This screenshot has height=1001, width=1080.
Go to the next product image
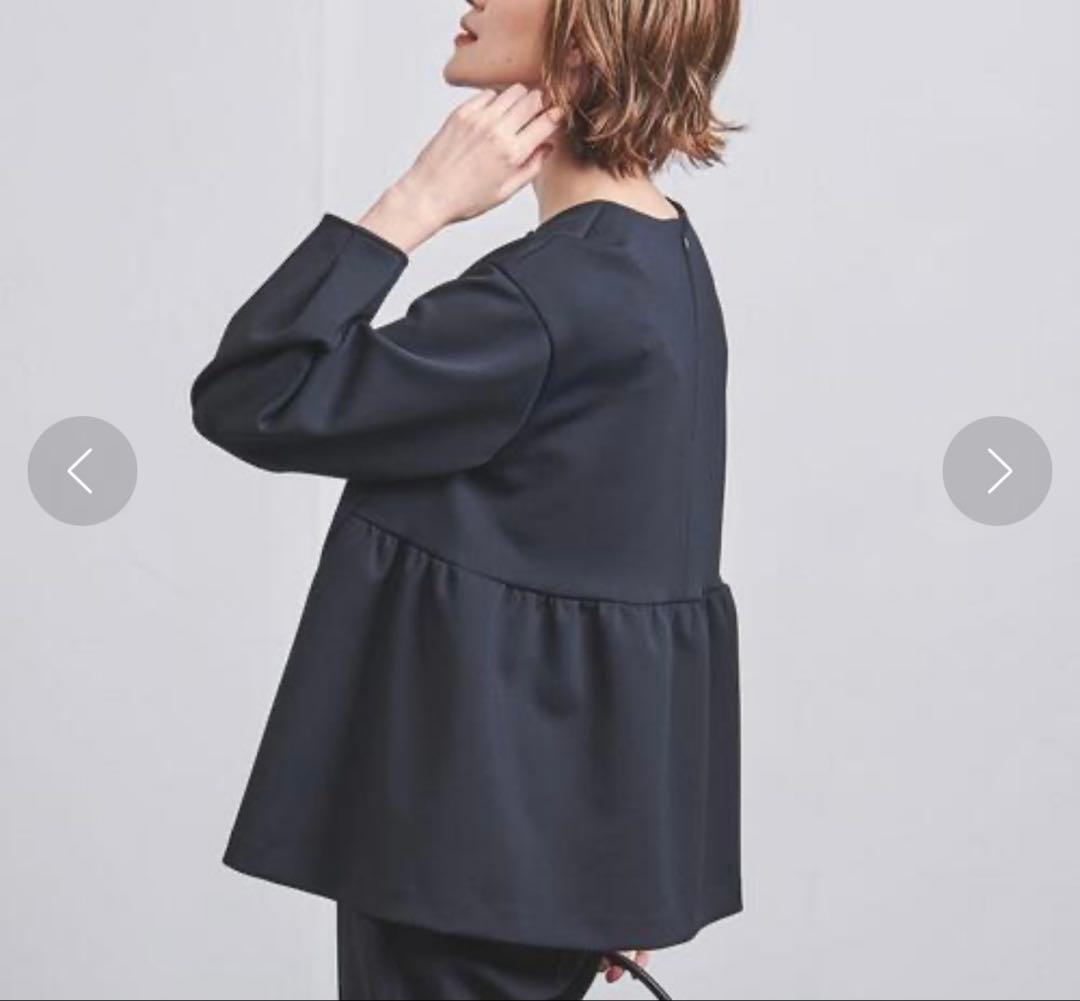point(997,471)
